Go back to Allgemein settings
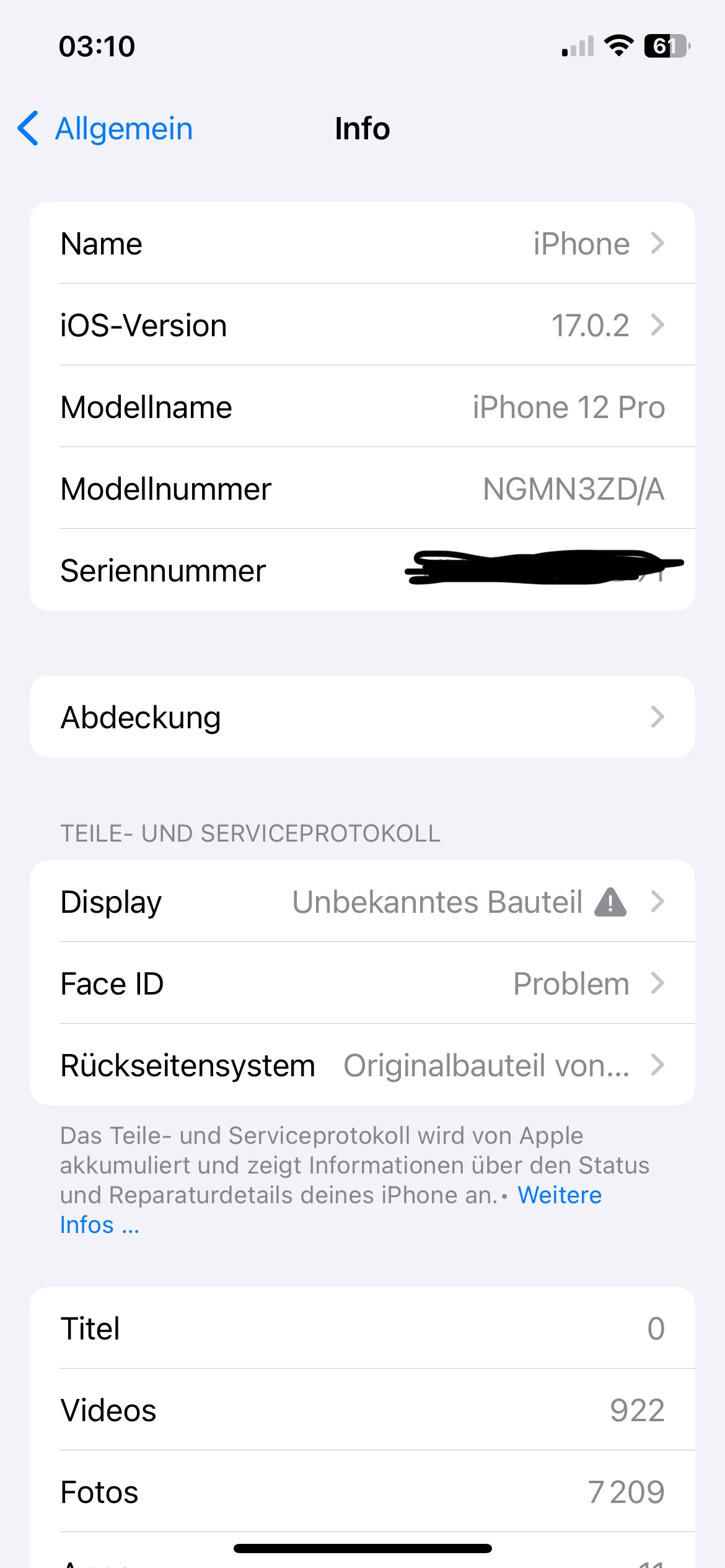 (105, 129)
